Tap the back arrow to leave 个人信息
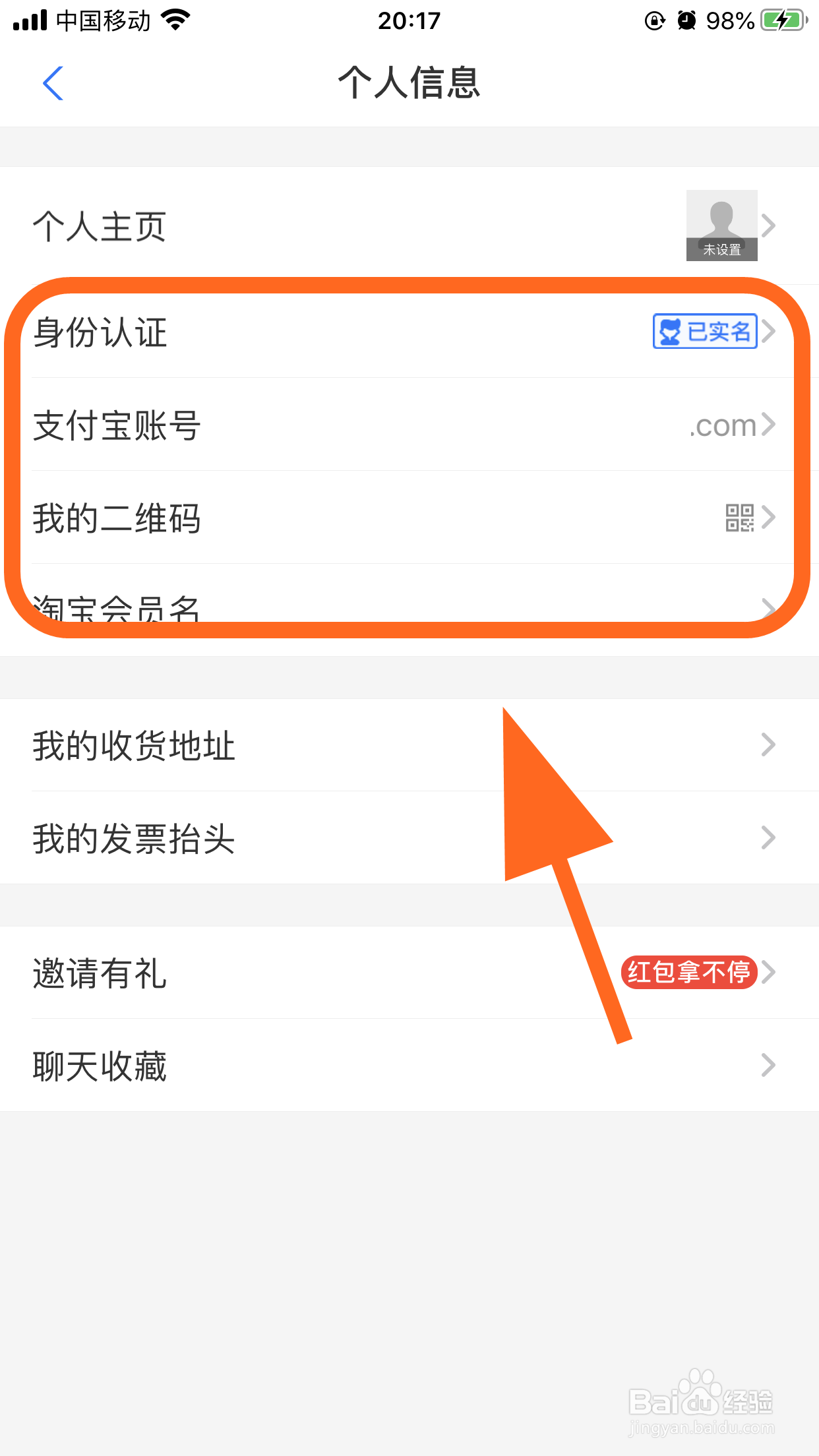 pos(53,83)
